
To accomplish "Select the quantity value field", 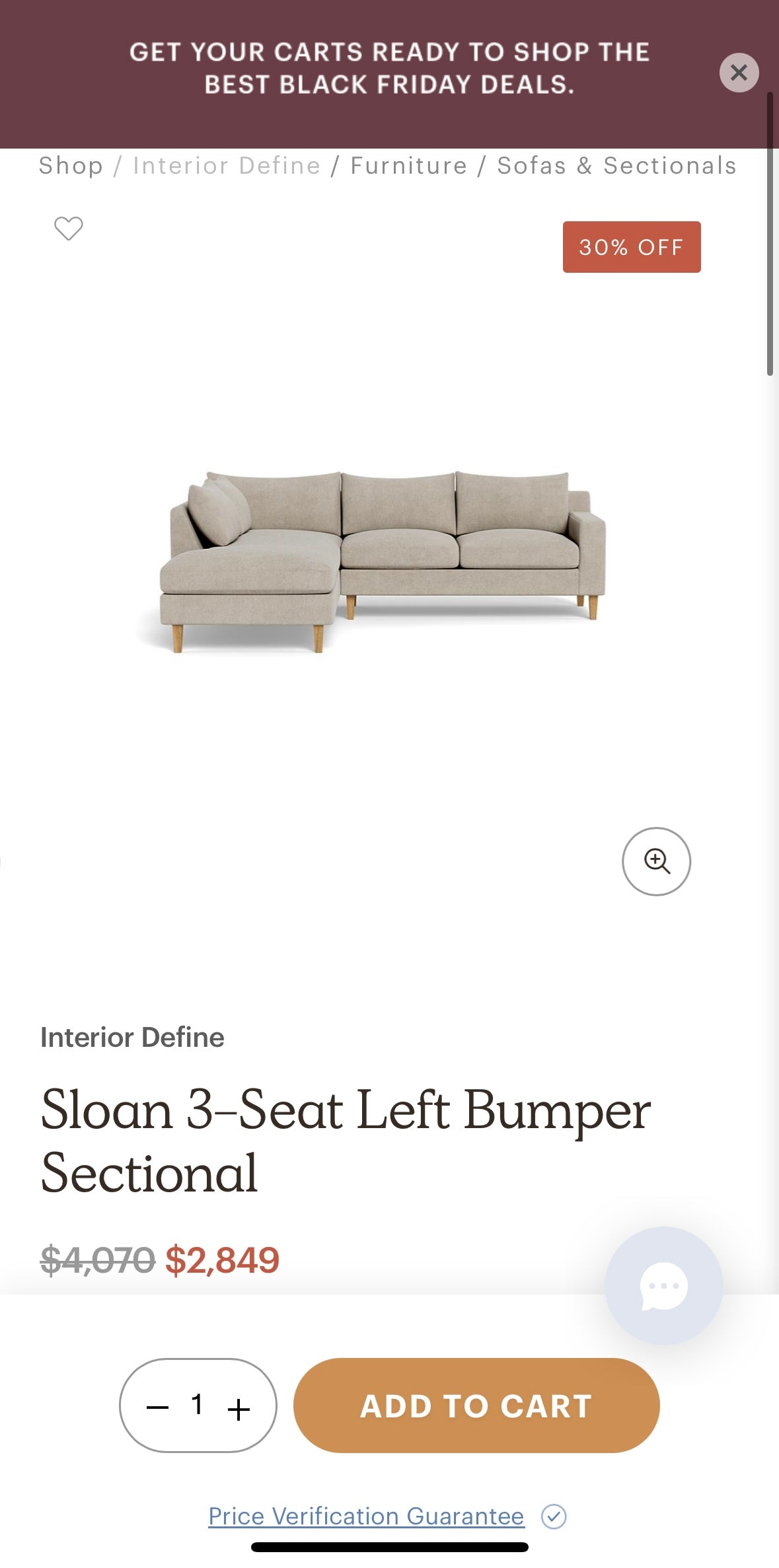I will [x=198, y=1406].
